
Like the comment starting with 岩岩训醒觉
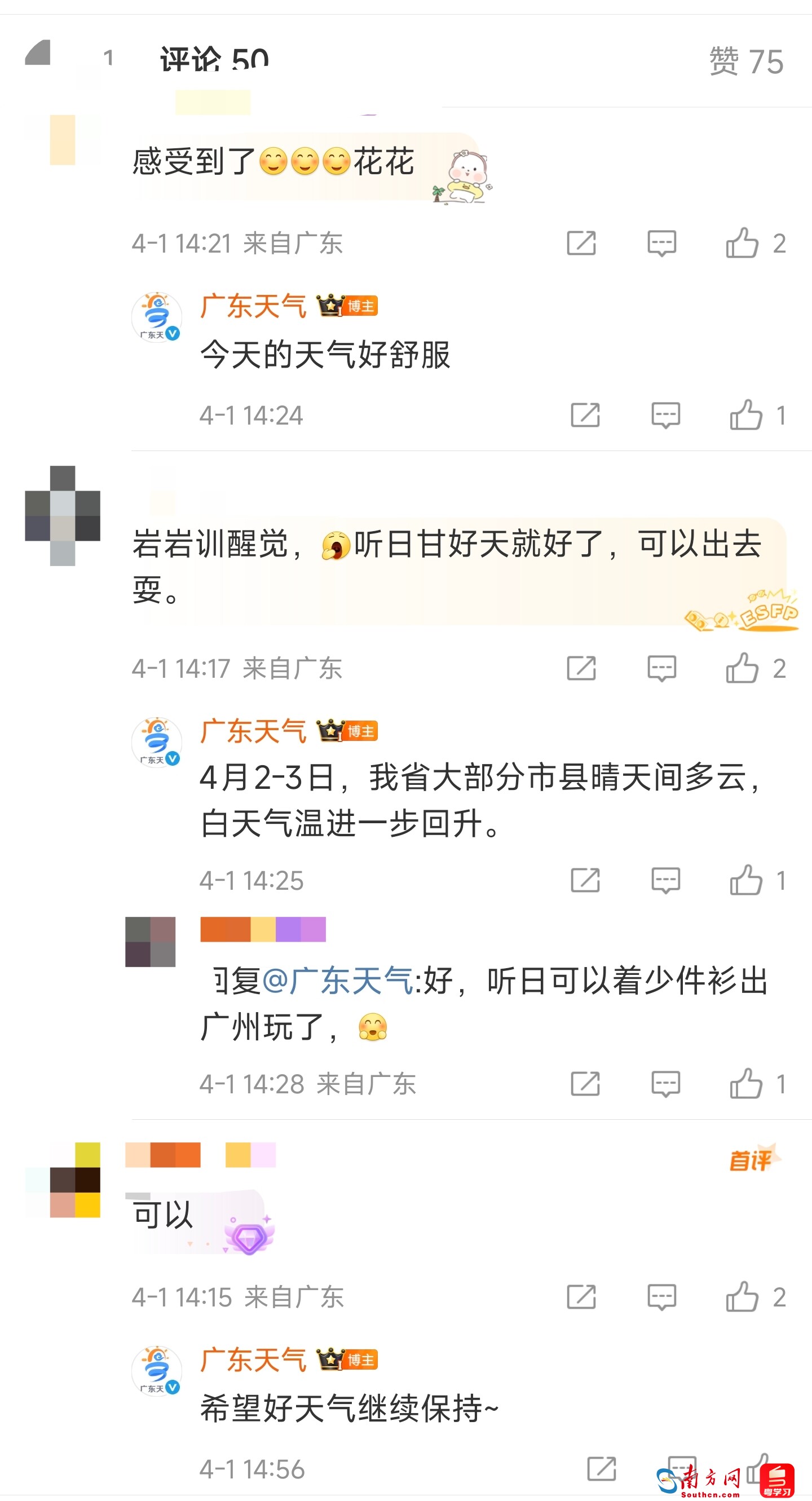tap(742, 668)
